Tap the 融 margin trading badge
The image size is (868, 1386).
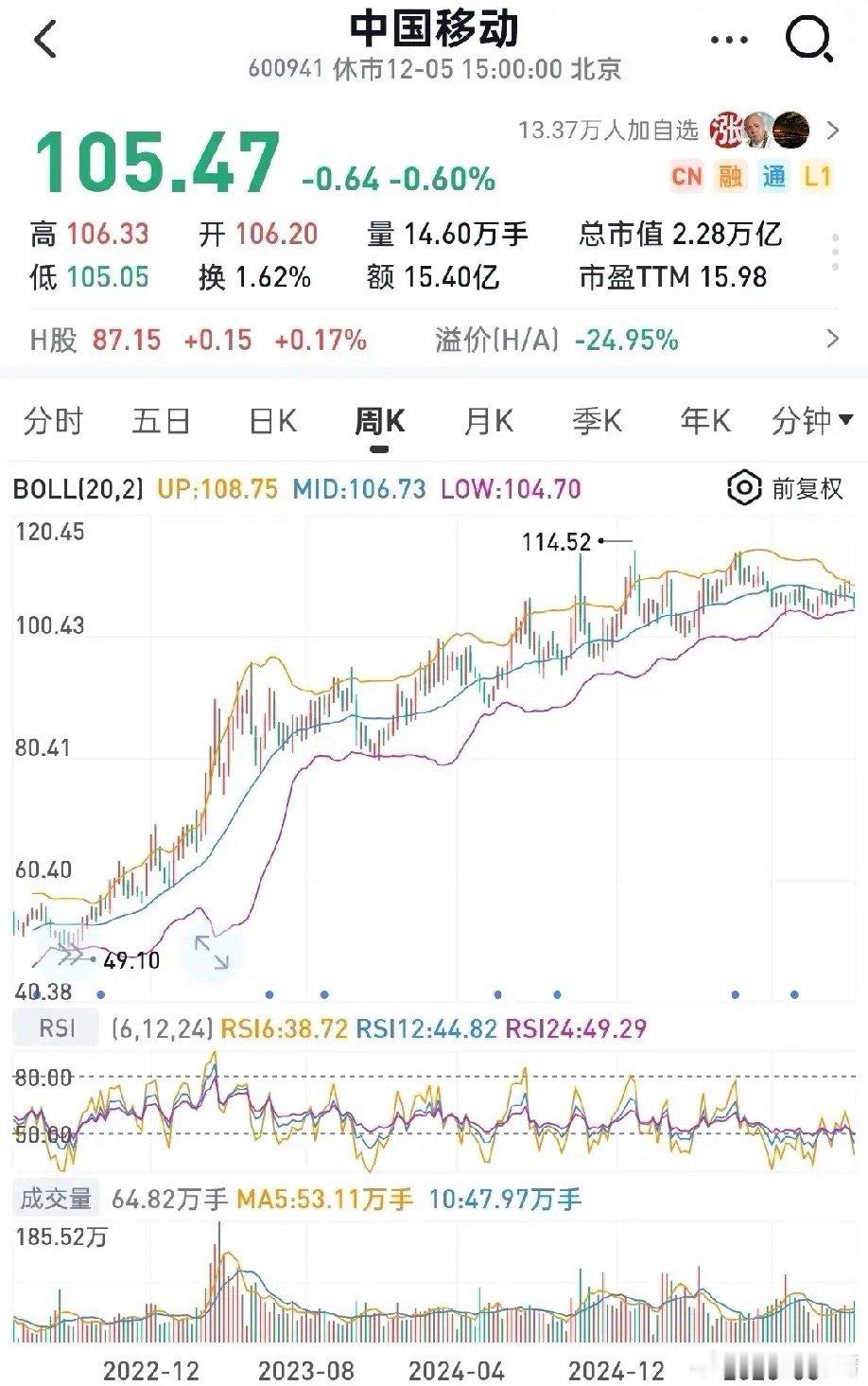(730, 177)
